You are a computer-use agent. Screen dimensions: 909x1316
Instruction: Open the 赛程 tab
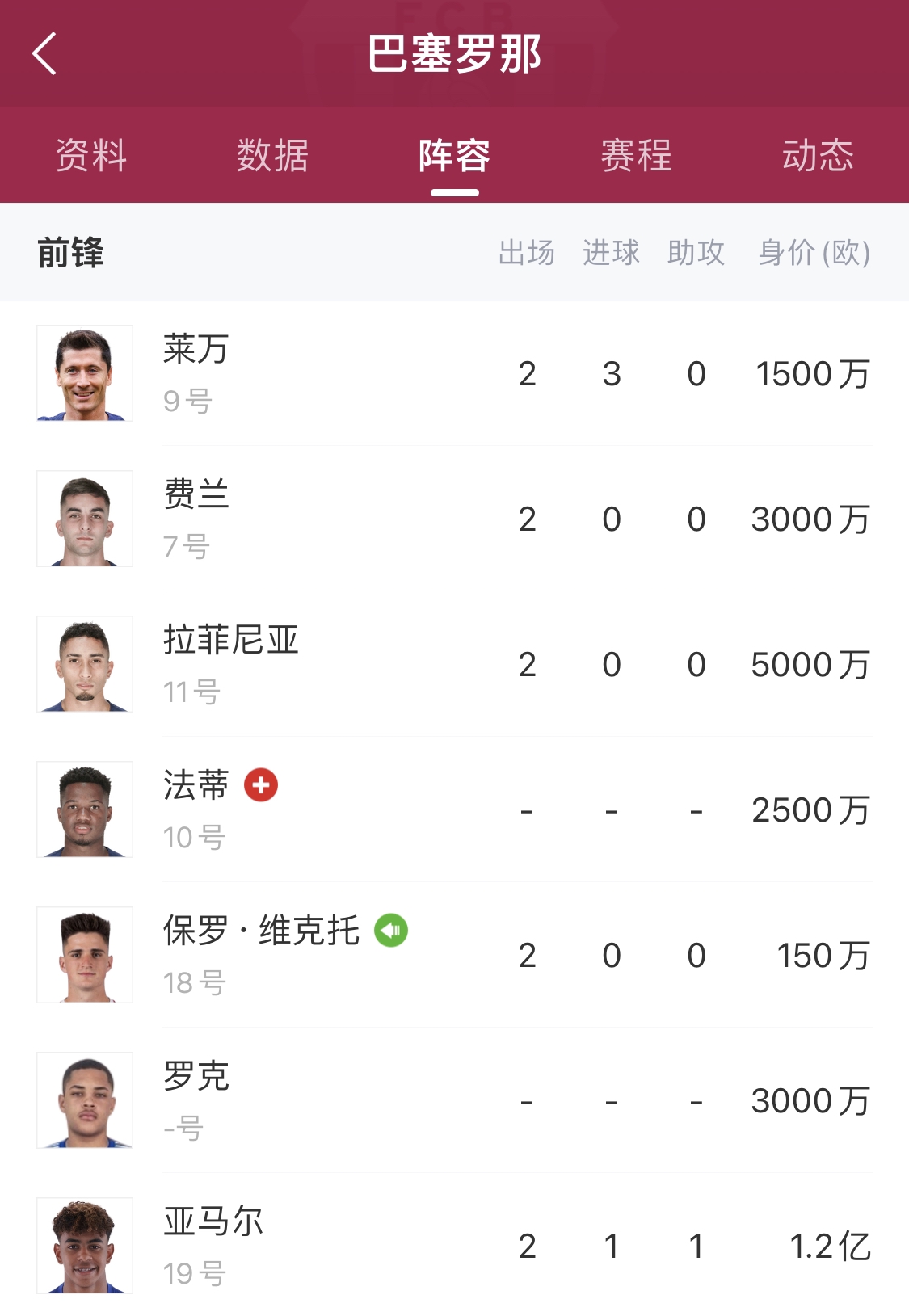(636, 155)
